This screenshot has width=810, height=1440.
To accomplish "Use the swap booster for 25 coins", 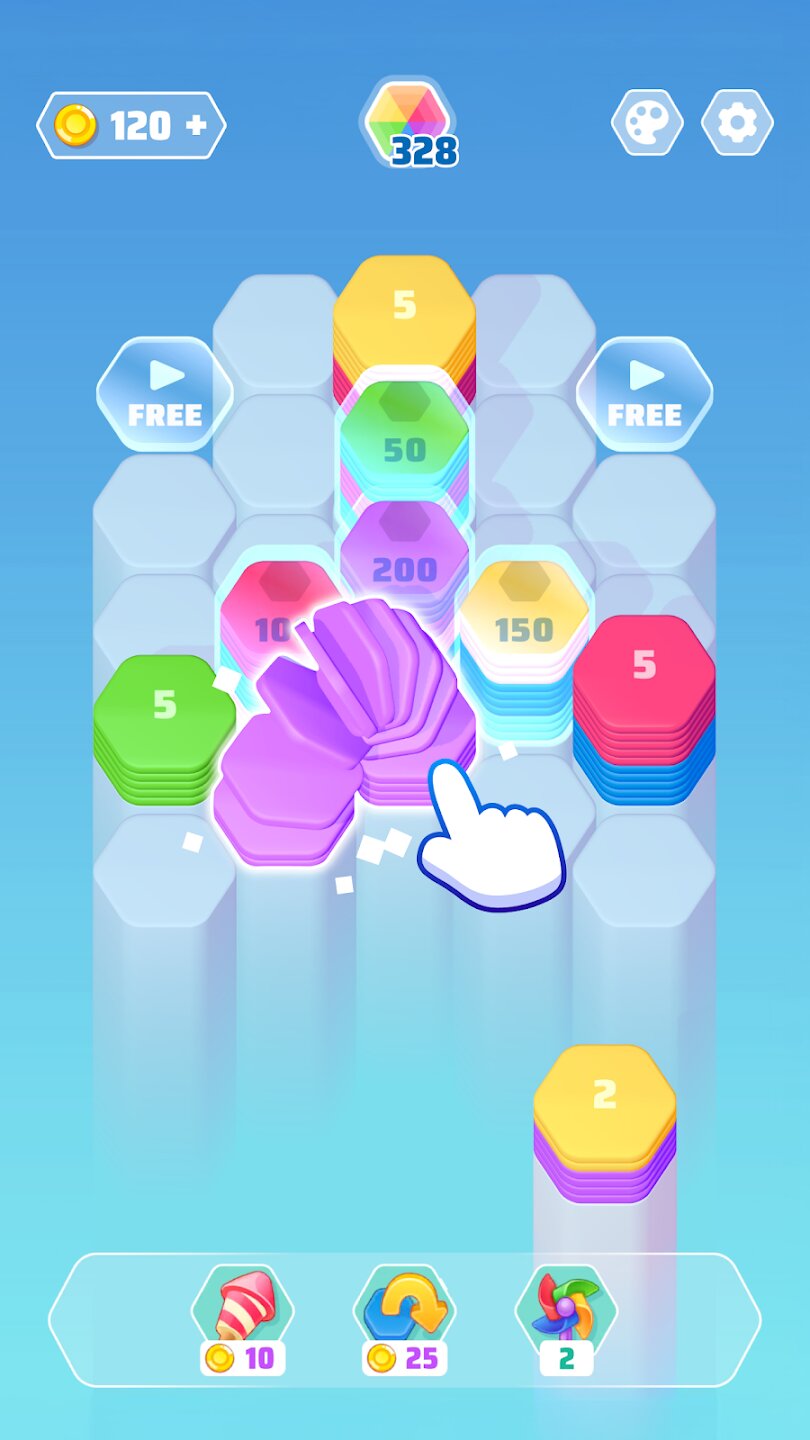I will 405,1311.
